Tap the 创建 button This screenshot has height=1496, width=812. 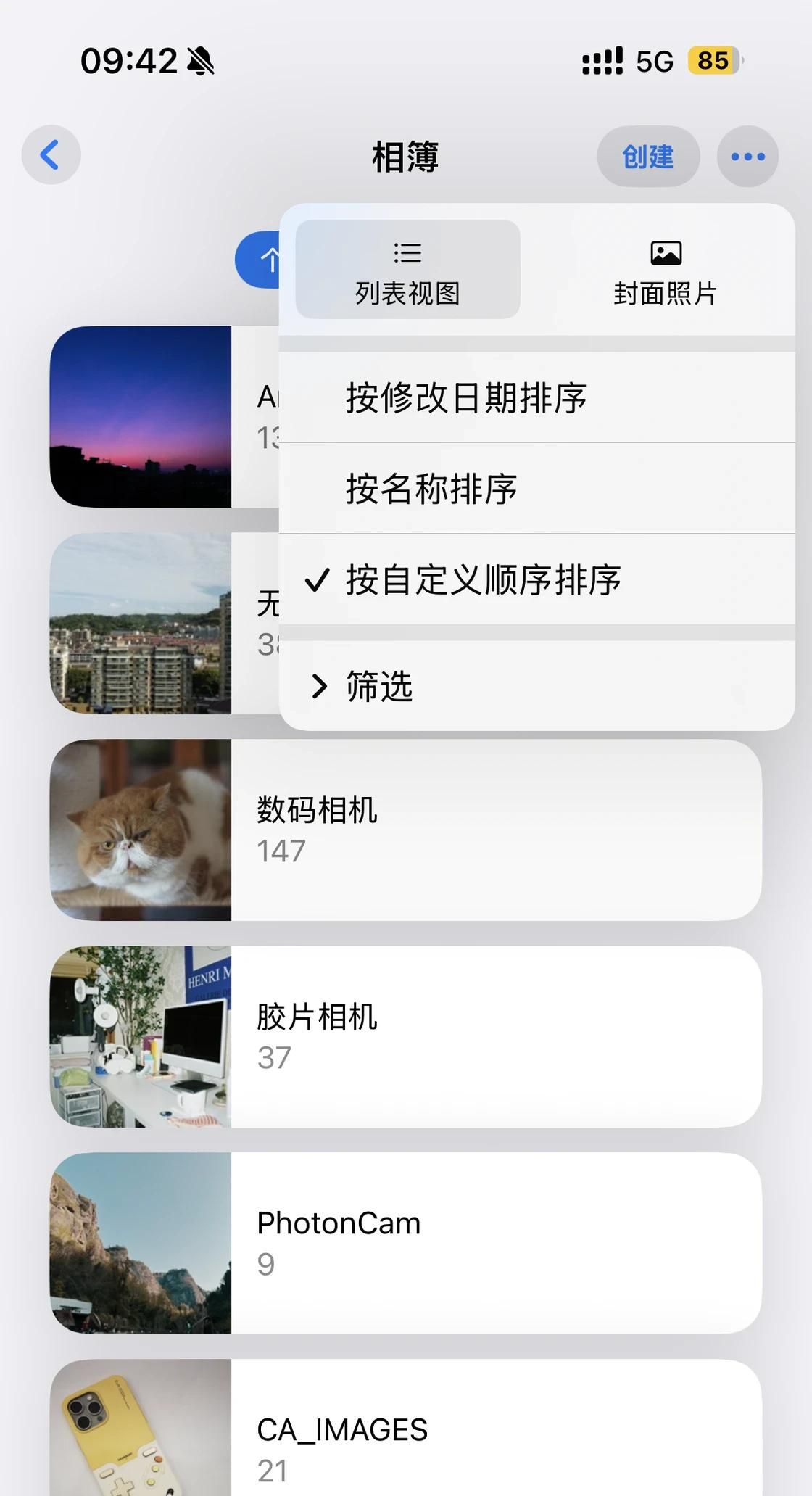pyautogui.click(x=647, y=157)
